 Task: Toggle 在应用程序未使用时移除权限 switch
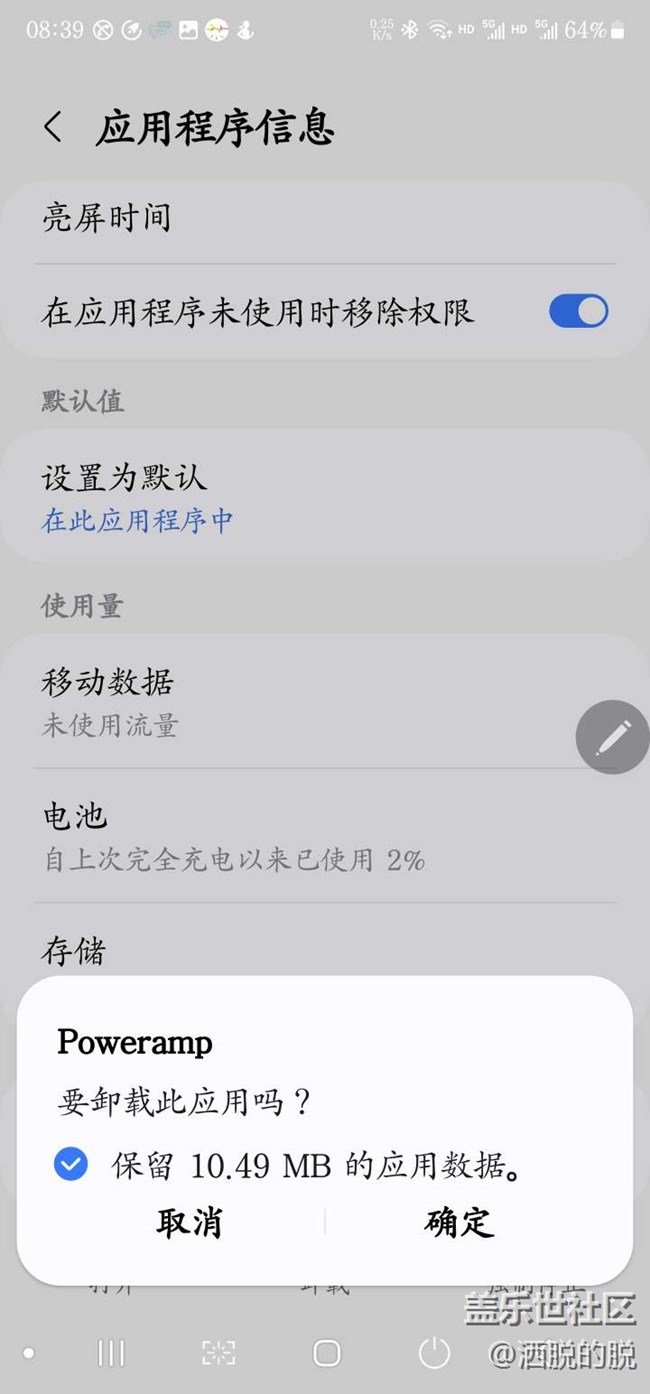tap(578, 311)
